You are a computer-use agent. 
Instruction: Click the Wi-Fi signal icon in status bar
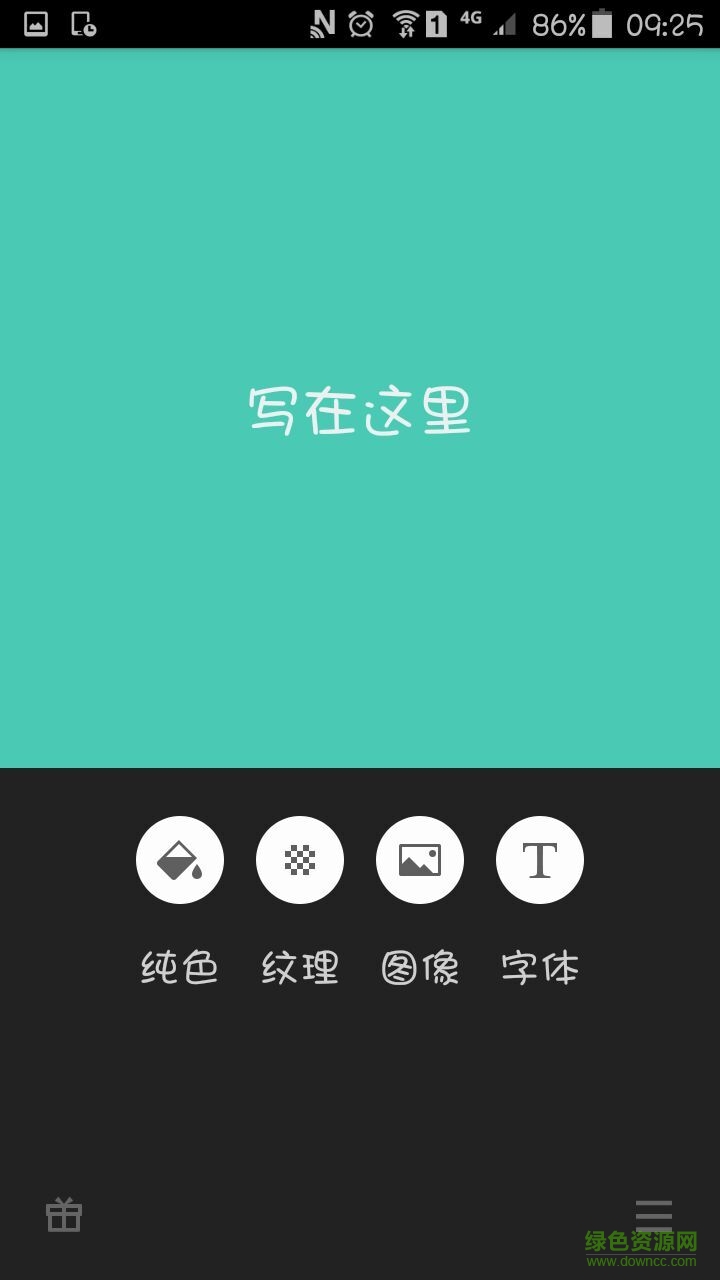[404, 22]
